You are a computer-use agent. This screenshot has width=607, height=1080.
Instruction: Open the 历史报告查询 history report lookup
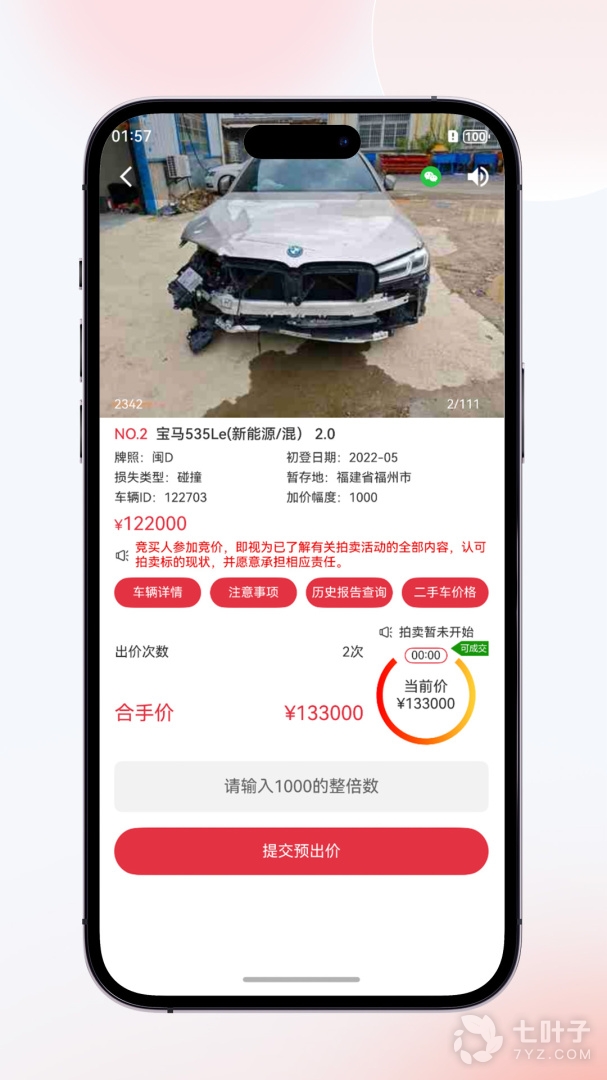349,592
